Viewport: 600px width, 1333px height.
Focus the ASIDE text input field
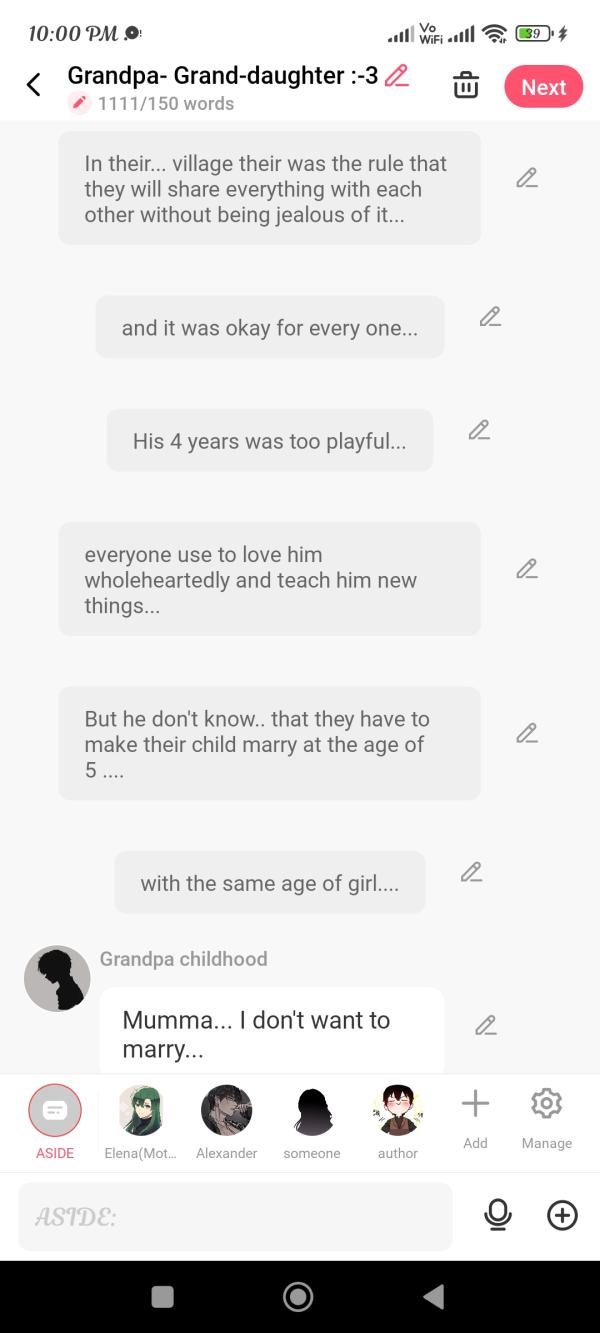(x=235, y=1216)
